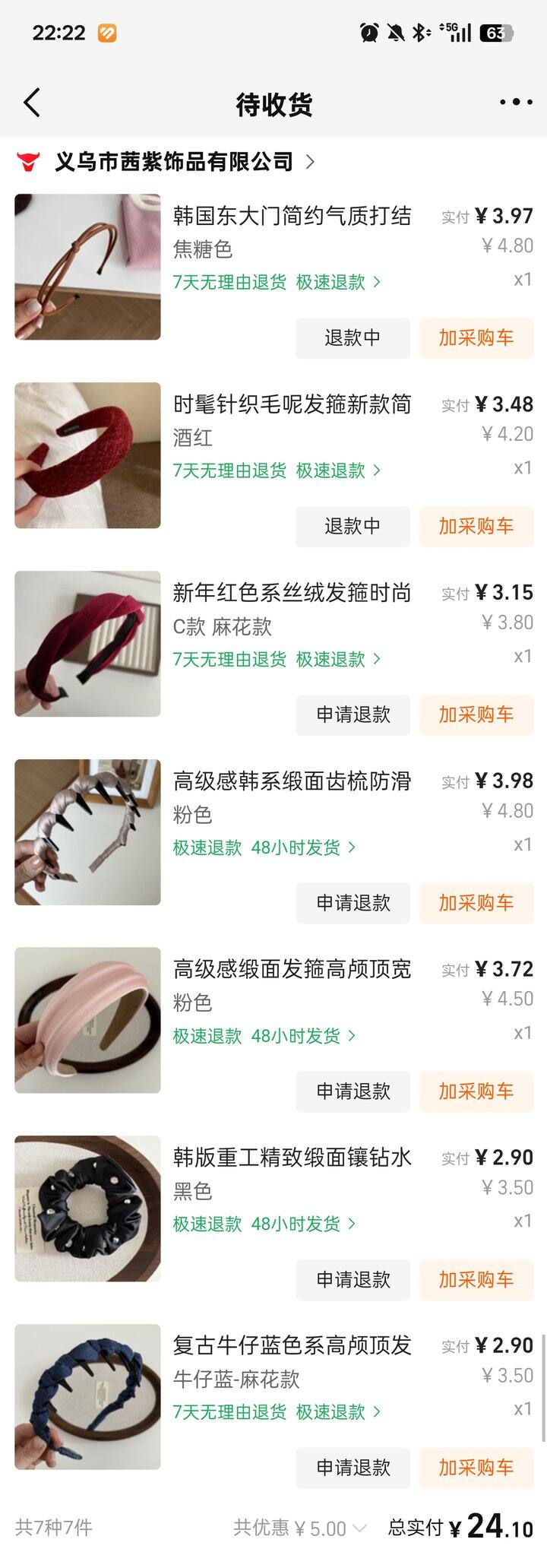Open the 牛仔蓝 headband product image
Image resolution: width=547 pixels, height=1568 pixels.
pyautogui.click(x=87, y=1396)
